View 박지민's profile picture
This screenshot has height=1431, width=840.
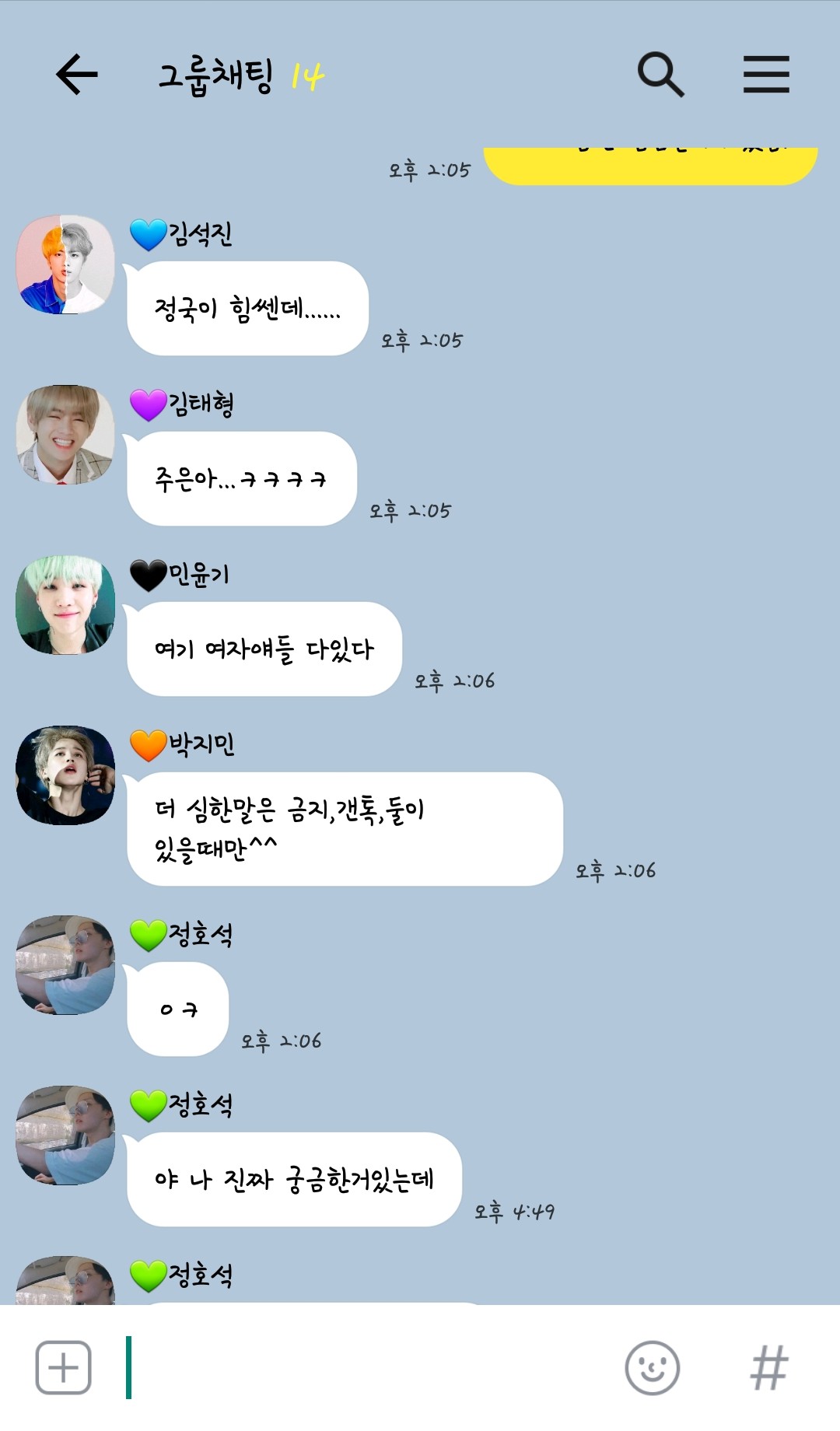pos(65,775)
